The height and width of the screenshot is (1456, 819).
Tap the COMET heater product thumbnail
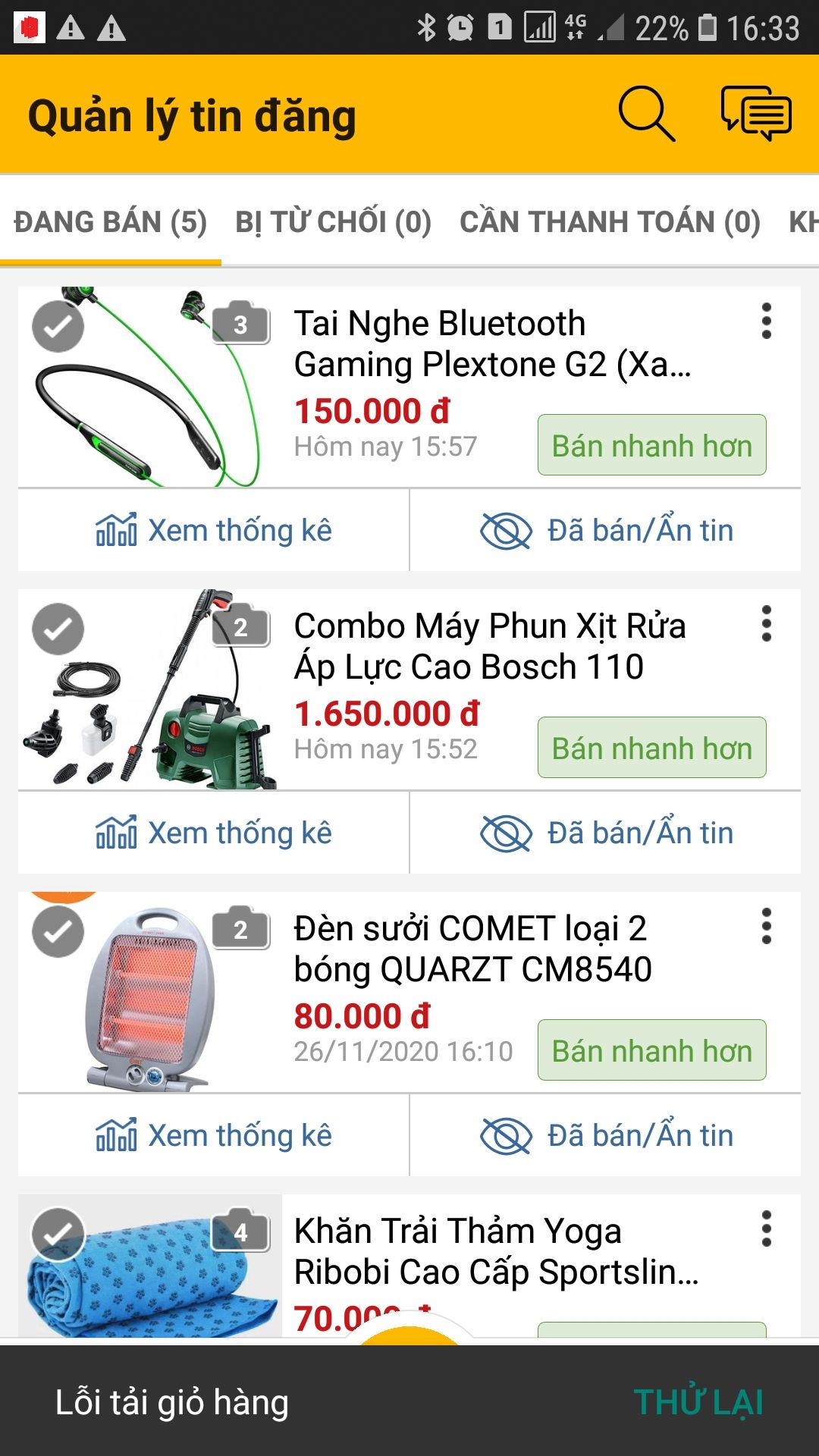pyautogui.click(x=148, y=1001)
